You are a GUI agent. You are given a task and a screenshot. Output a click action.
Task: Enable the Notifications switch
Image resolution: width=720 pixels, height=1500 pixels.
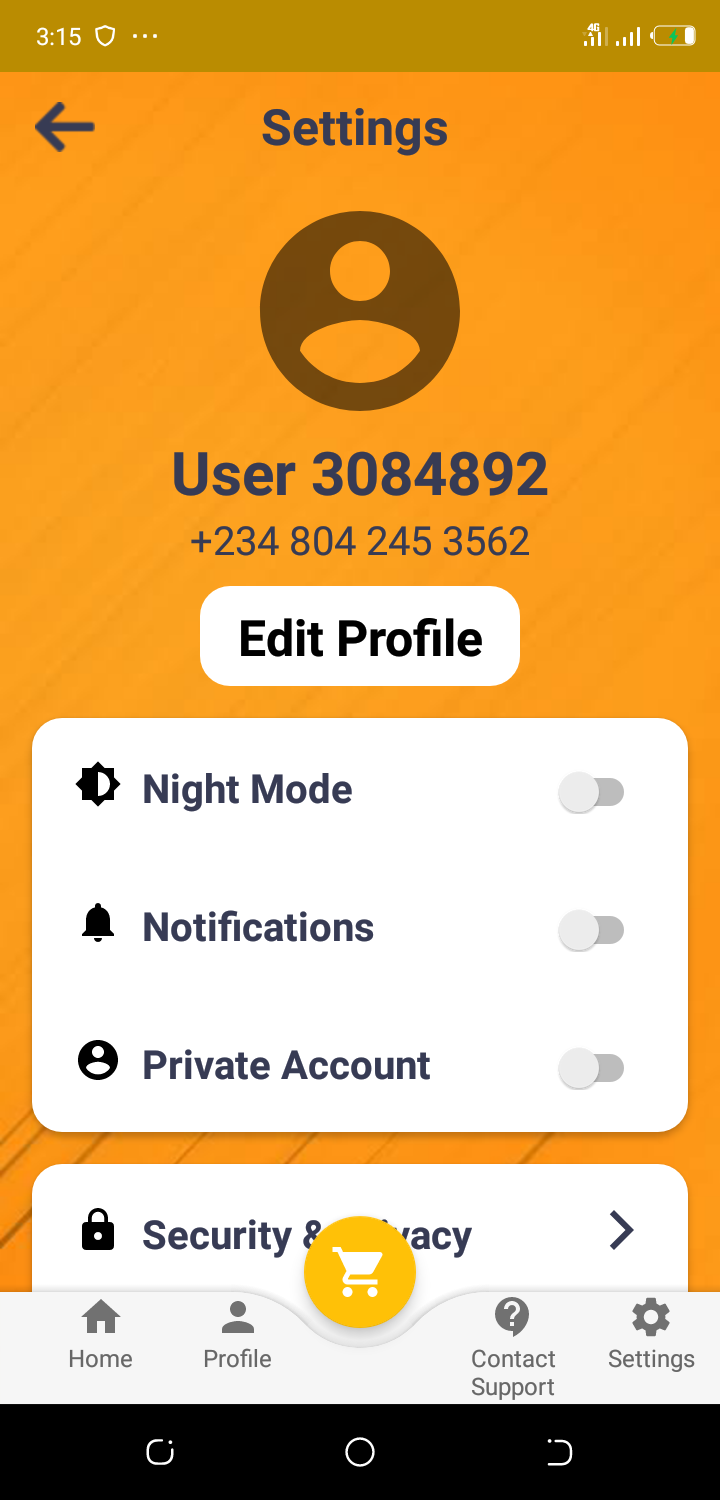pyautogui.click(x=591, y=931)
